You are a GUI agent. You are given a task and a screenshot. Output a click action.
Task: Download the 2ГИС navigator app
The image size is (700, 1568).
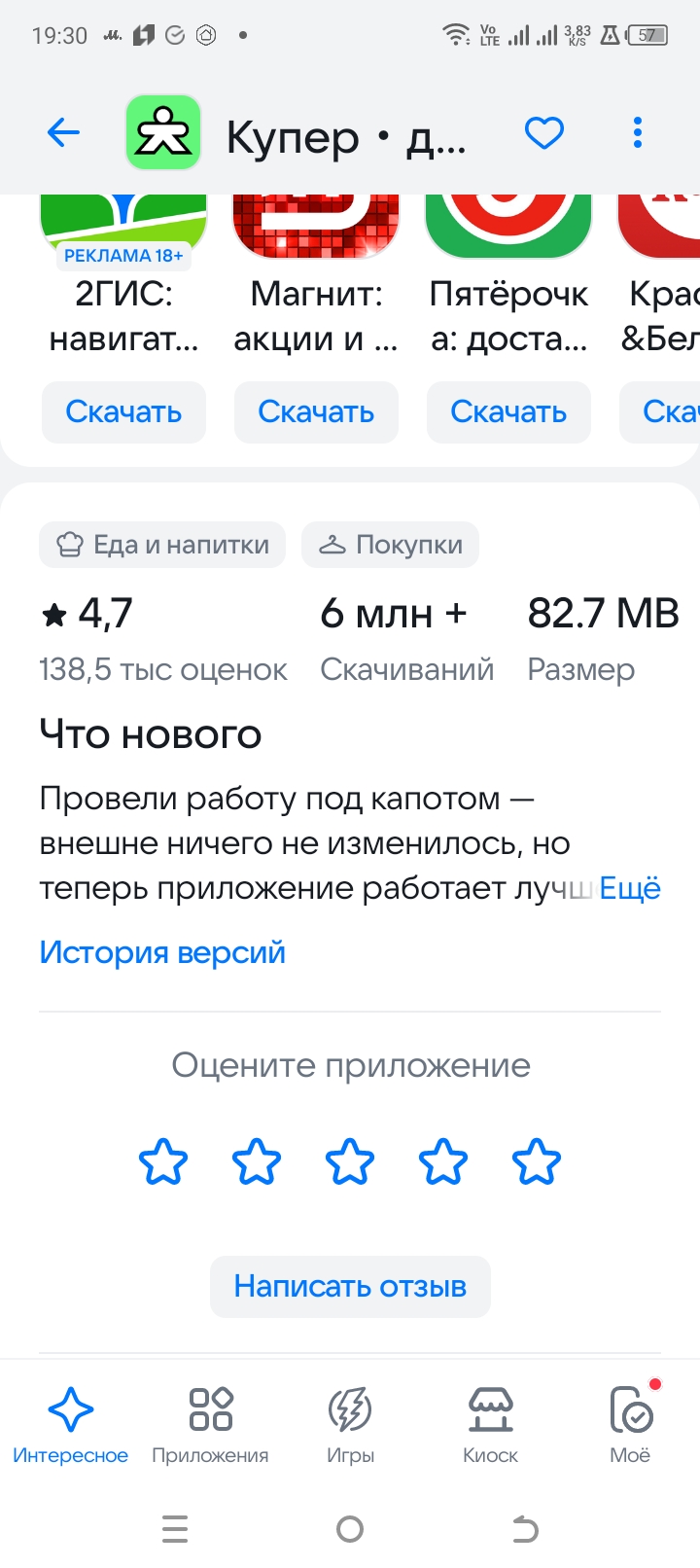pos(123,412)
